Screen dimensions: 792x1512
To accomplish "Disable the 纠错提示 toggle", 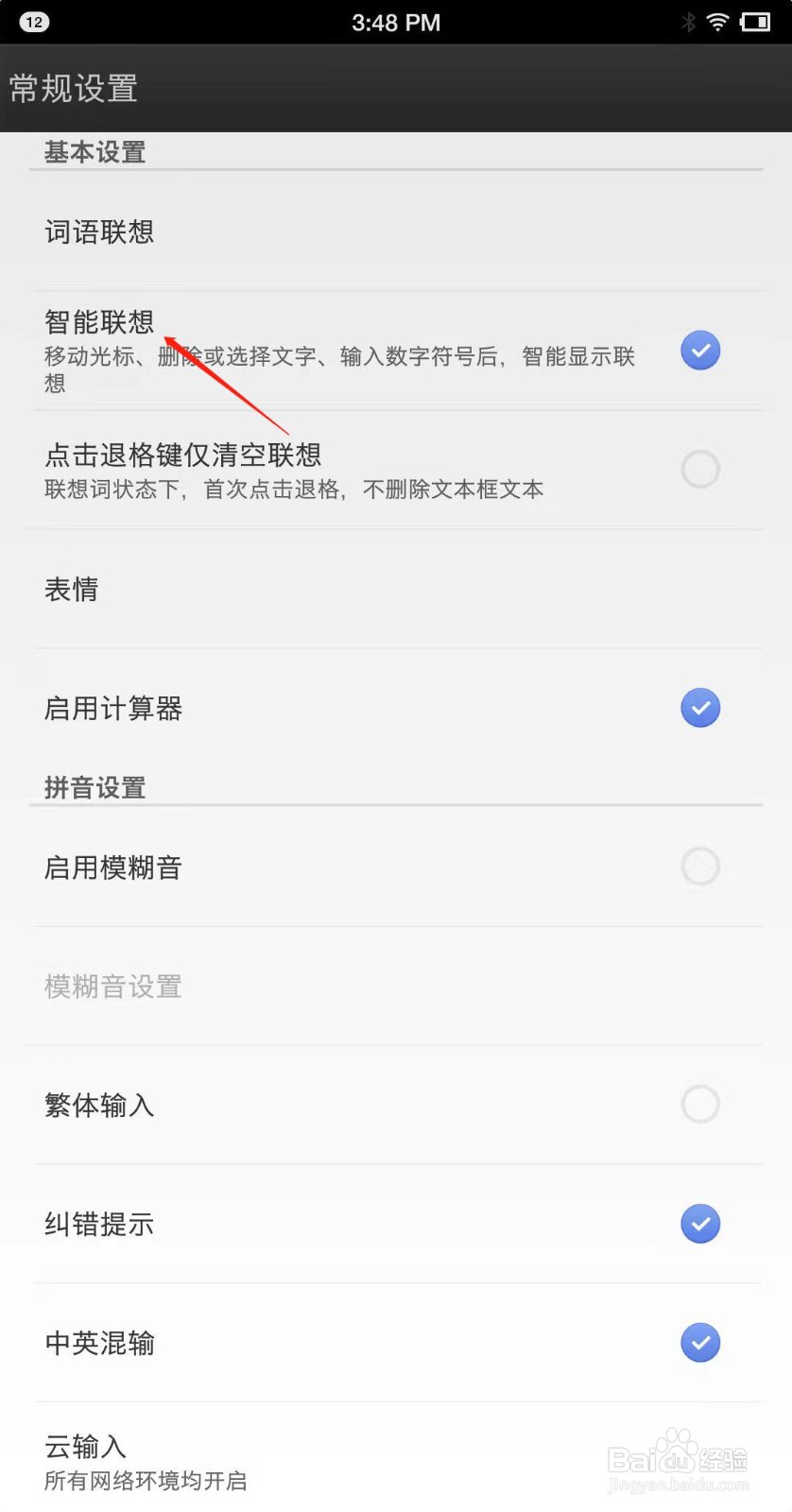I will click(x=699, y=1223).
